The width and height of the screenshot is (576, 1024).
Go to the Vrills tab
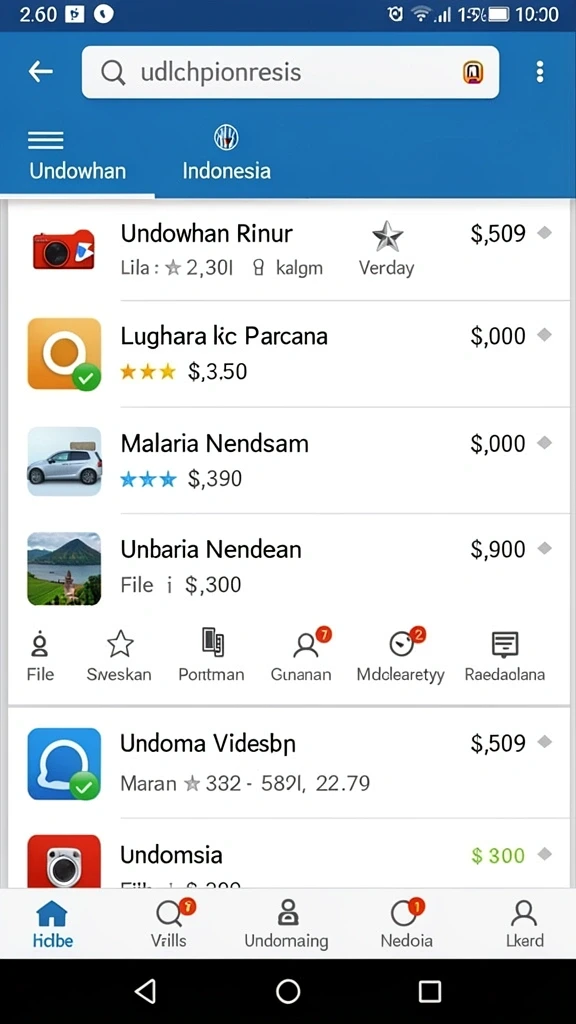(x=168, y=923)
